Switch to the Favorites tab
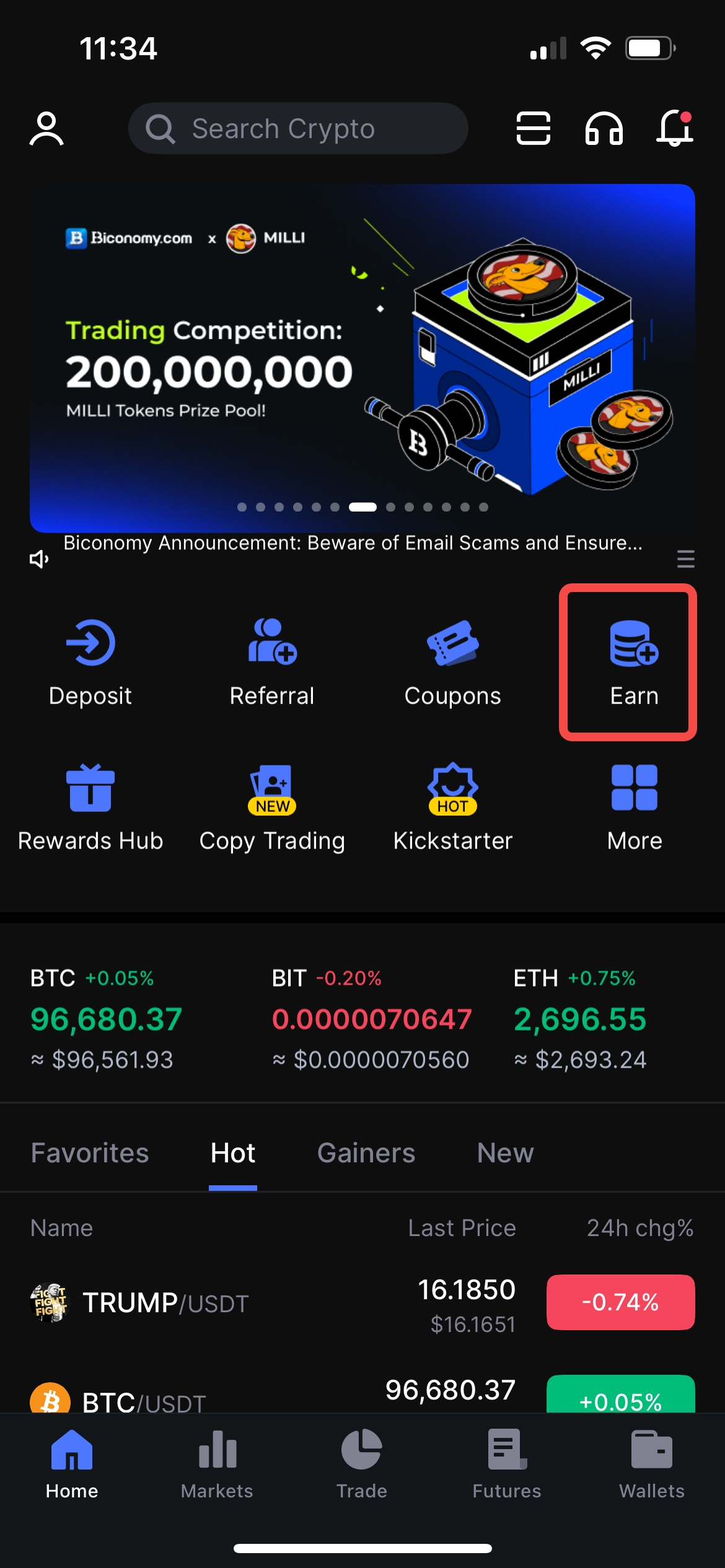 (x=90, y=1153)
